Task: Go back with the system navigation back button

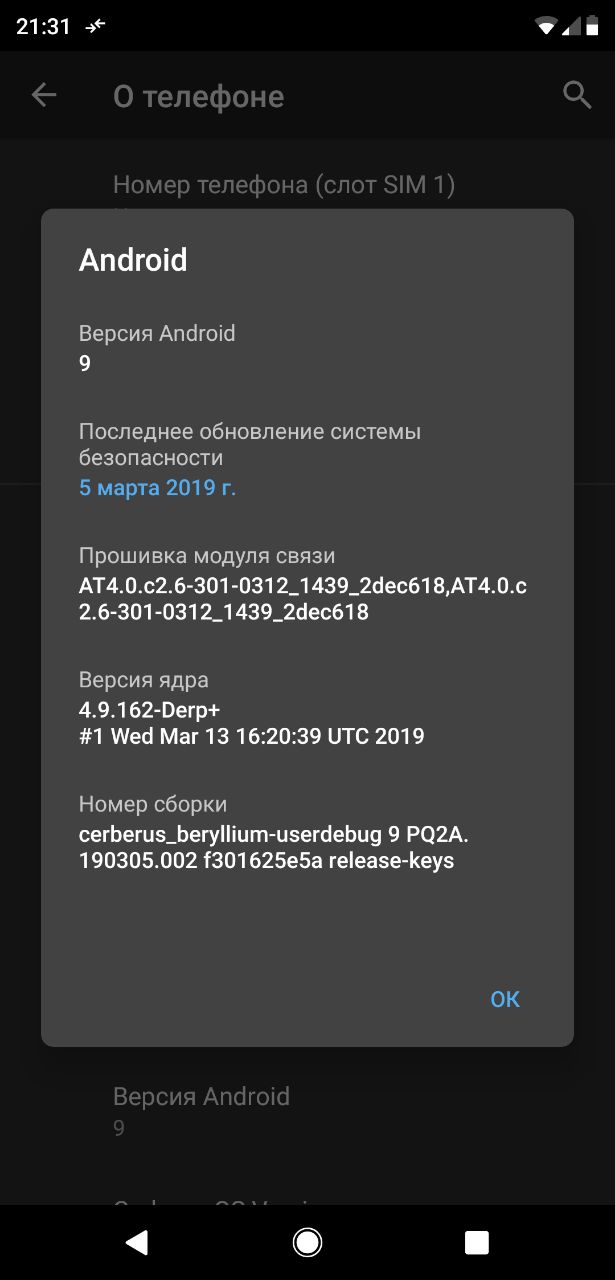Action: 137,1242
